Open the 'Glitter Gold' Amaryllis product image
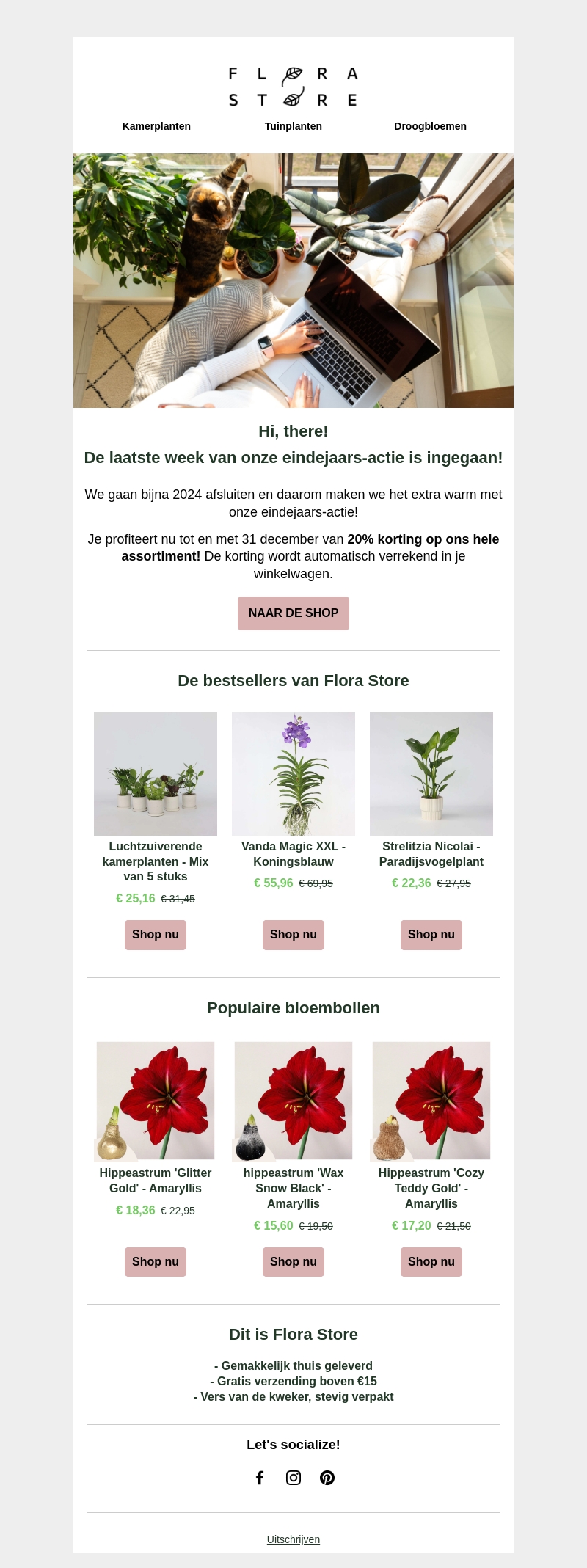The height and width of the screenshot is (1568, 587). coord(156,1101)
